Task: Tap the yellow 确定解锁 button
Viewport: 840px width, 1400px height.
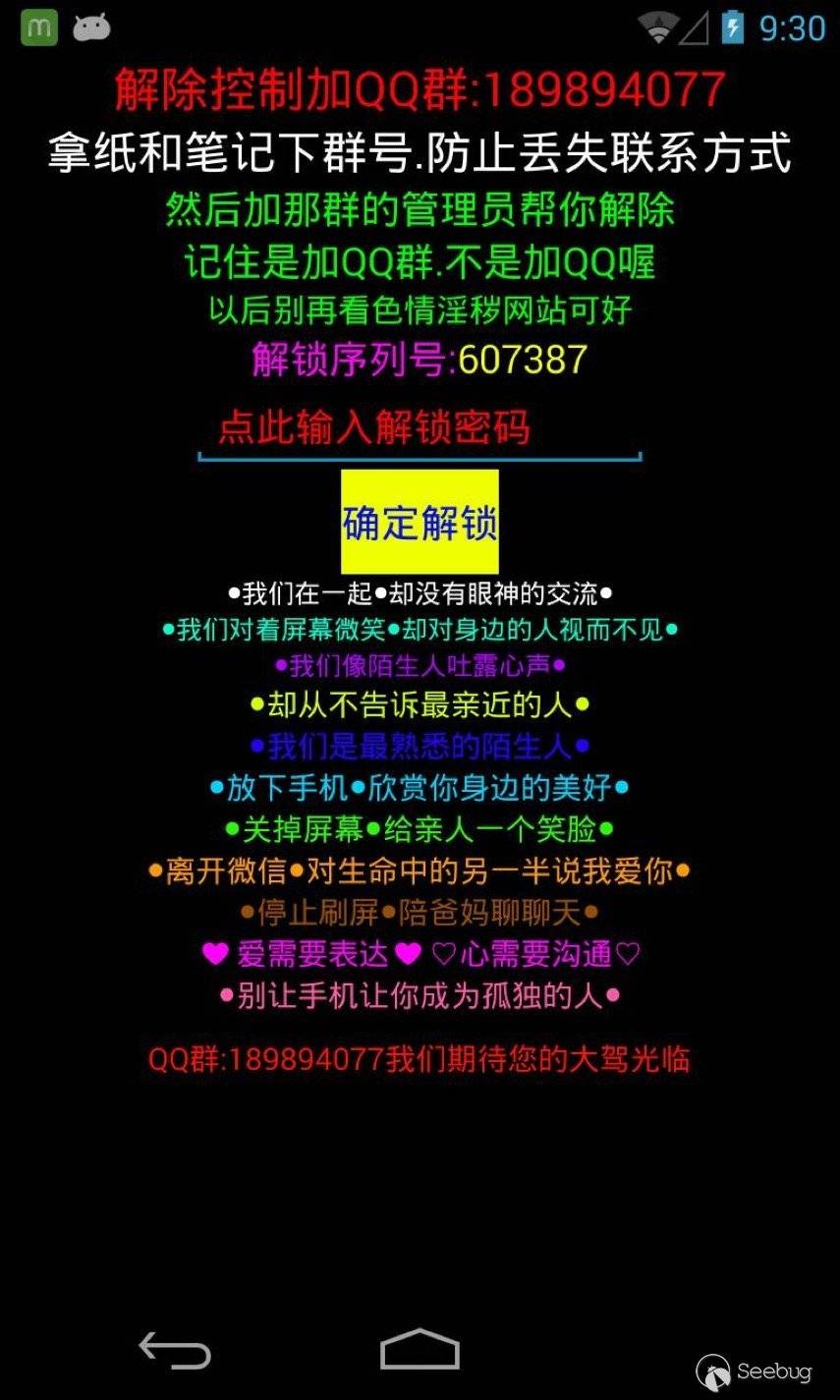Action: click(420, 522)
